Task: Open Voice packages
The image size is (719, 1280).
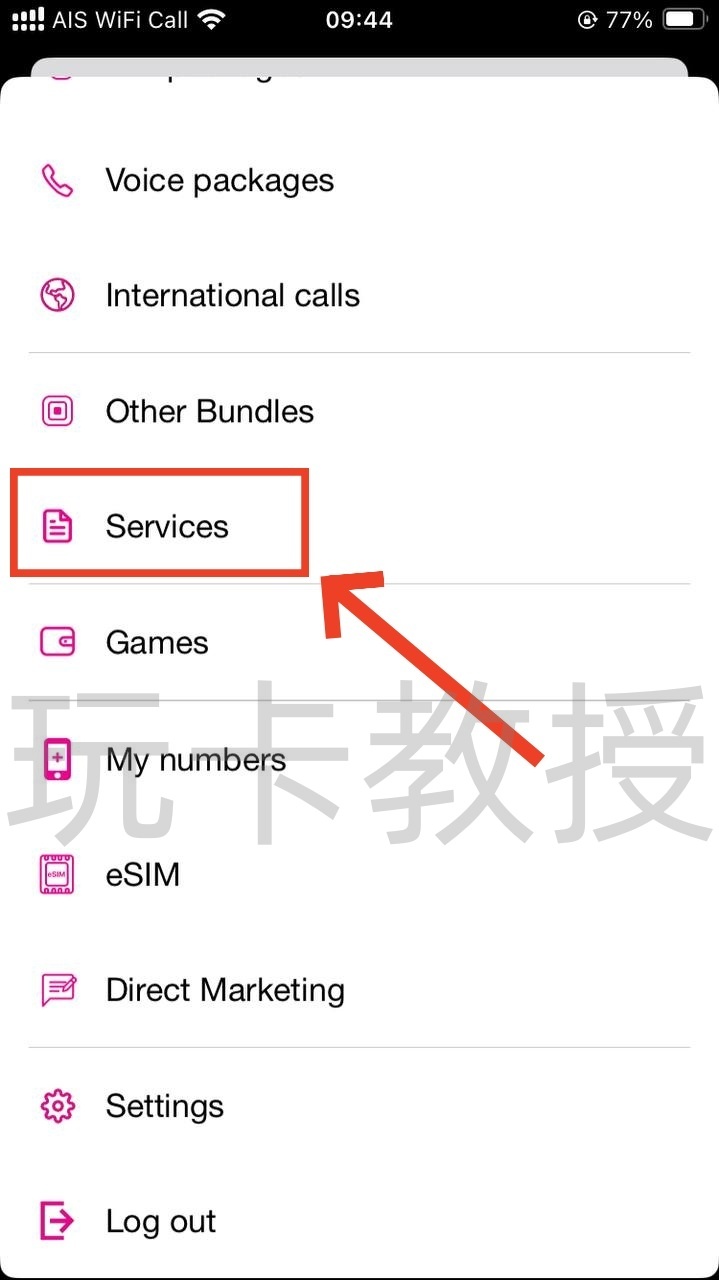Action: click(219, 181)
